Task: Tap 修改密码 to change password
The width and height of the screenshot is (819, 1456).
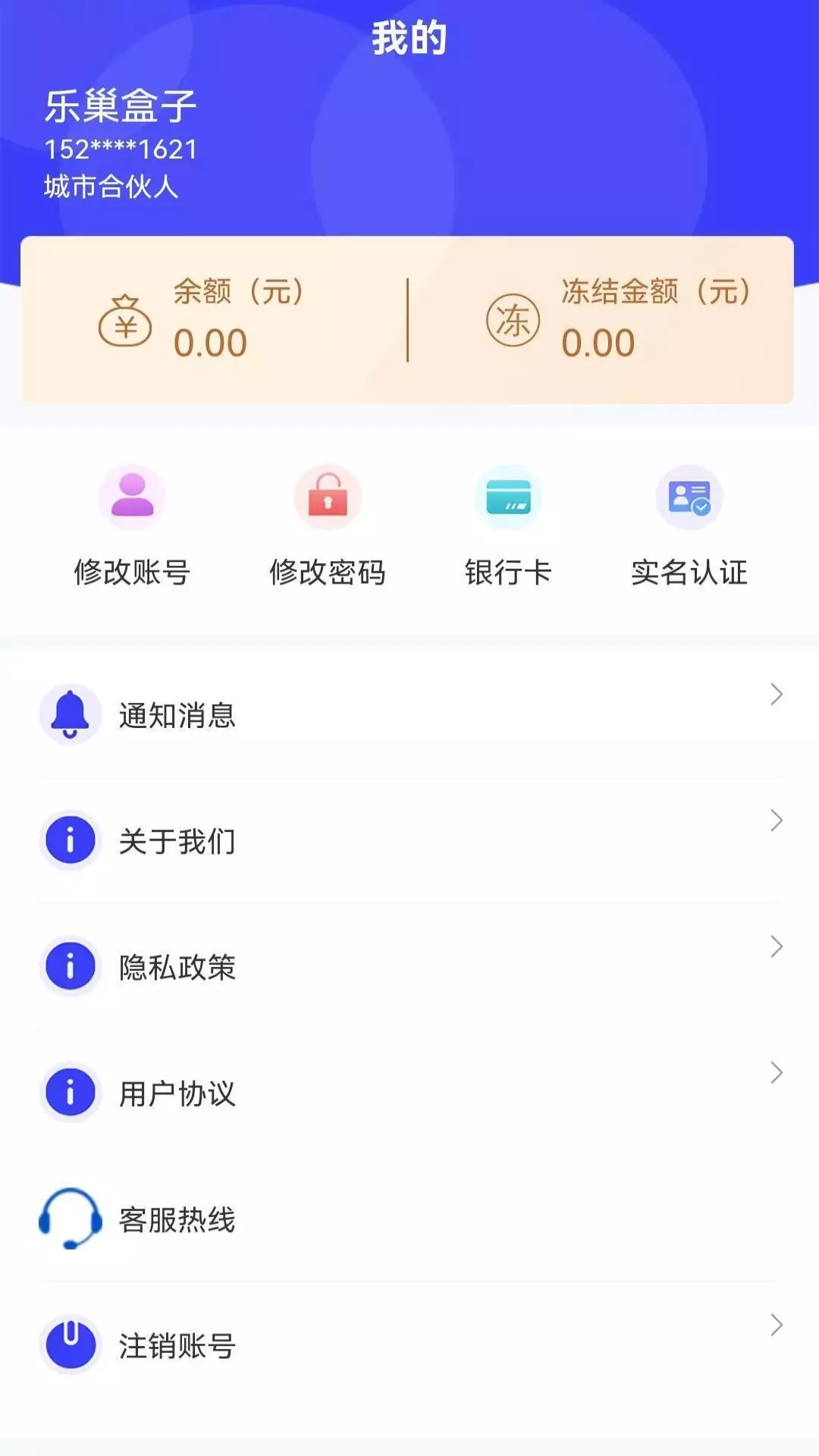Action: (x=328, y=526)
